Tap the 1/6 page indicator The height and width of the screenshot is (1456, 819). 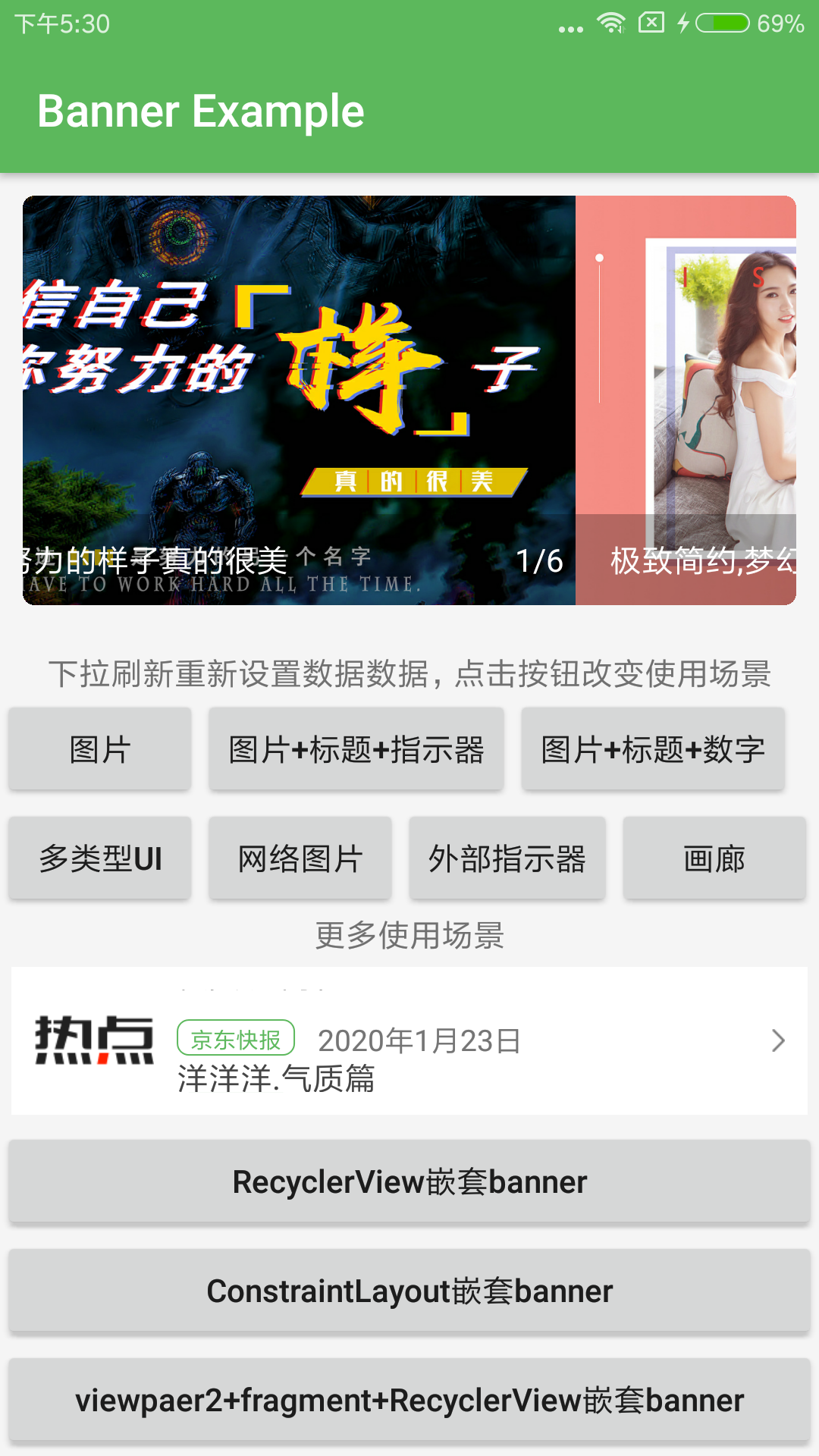point(538,561)
